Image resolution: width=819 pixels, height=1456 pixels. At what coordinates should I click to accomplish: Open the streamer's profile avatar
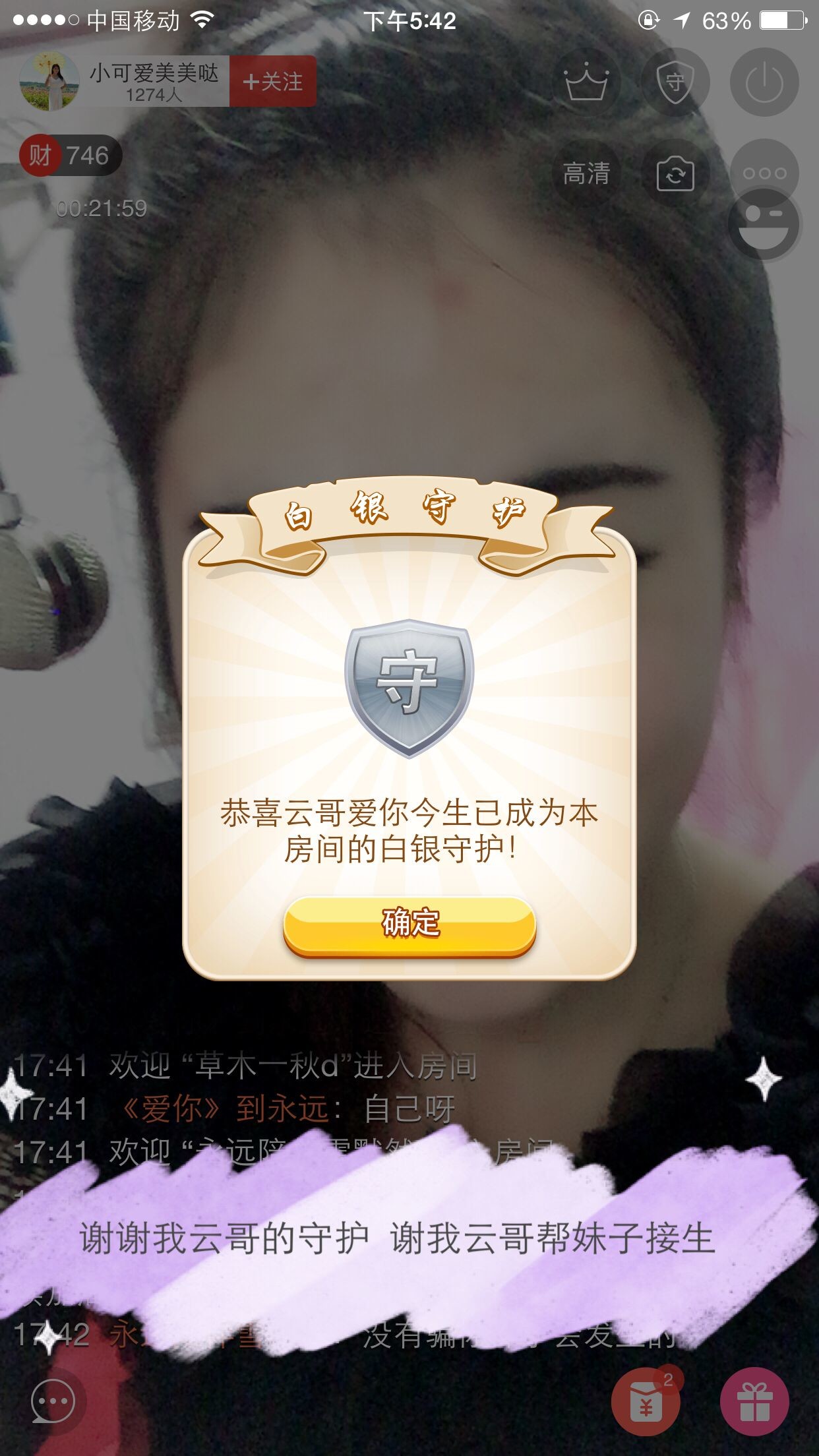coord(49,82)
